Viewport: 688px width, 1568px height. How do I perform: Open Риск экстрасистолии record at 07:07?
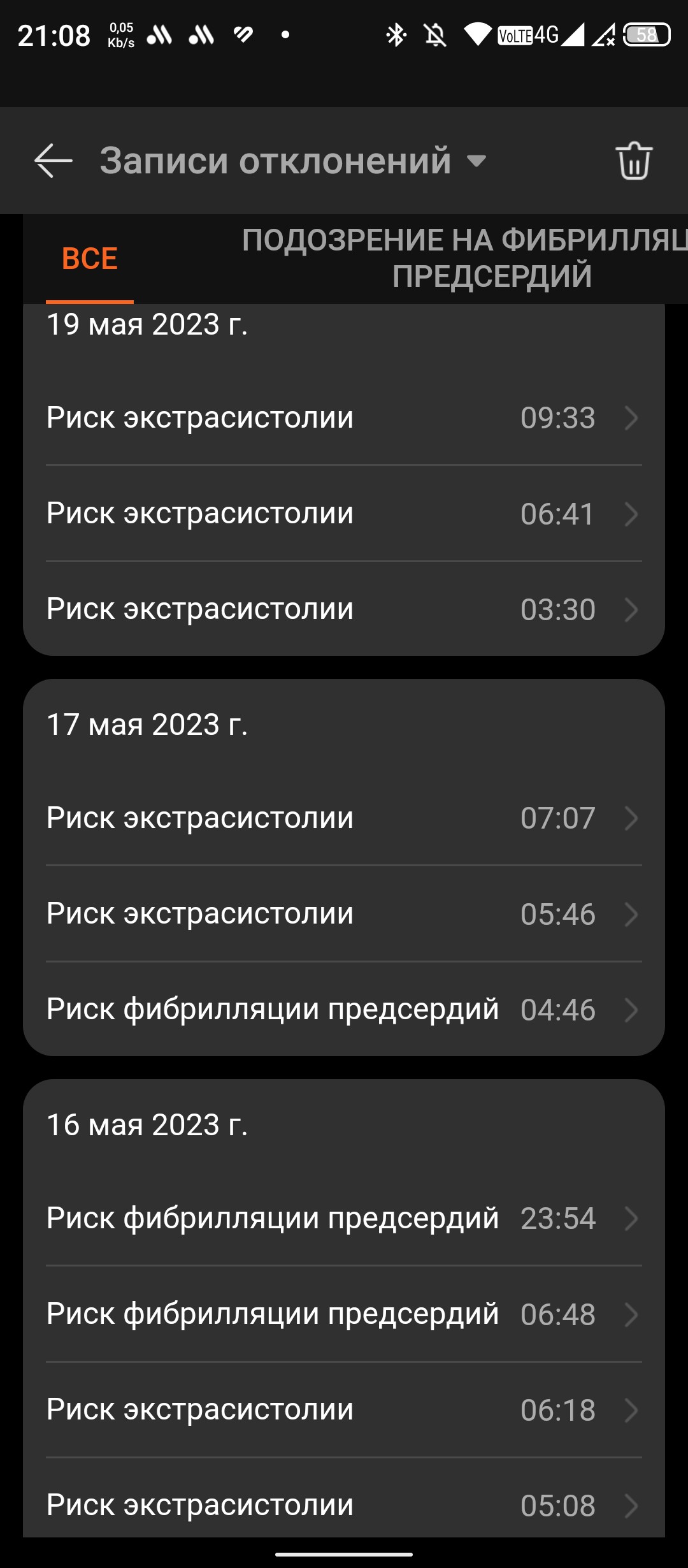(344, 818)
